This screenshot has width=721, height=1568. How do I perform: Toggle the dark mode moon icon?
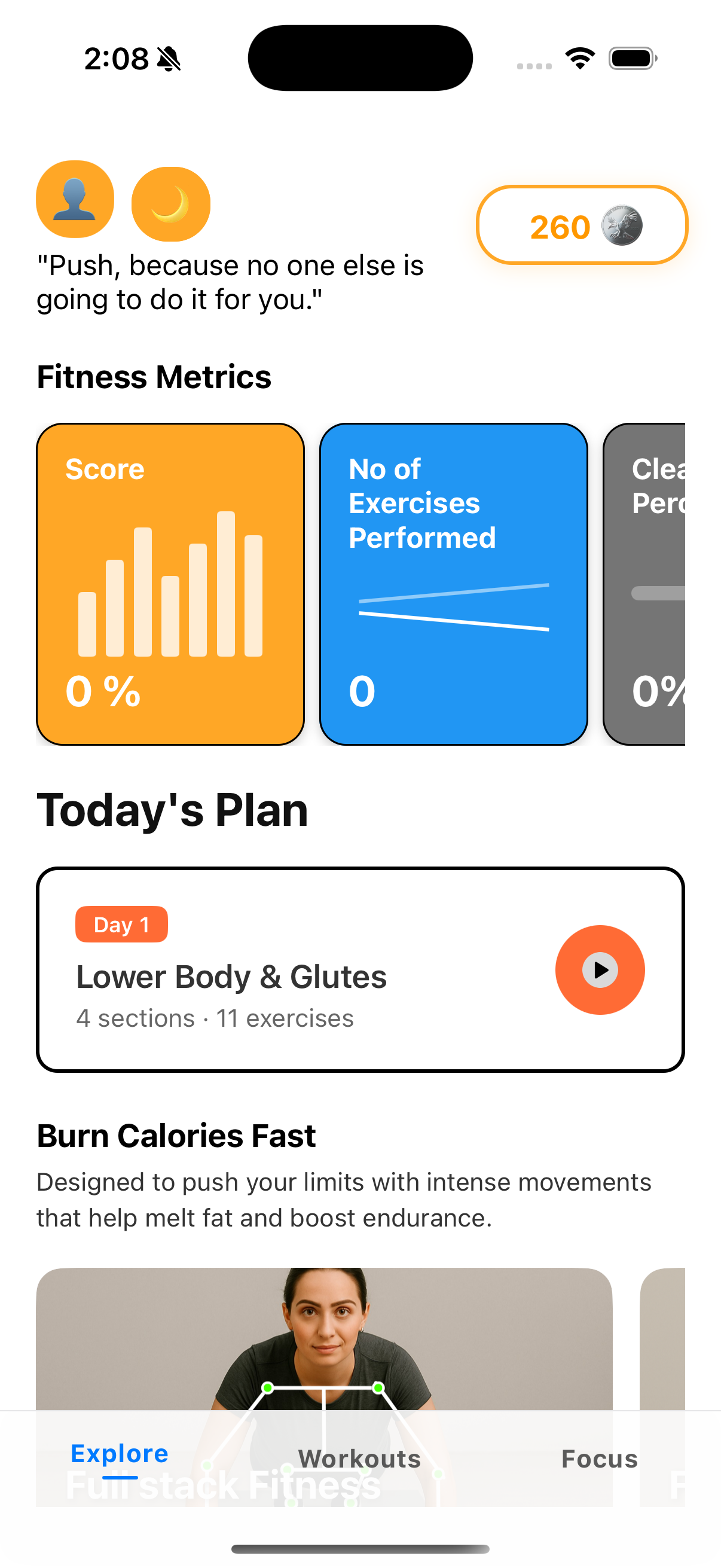pos(170,204)
